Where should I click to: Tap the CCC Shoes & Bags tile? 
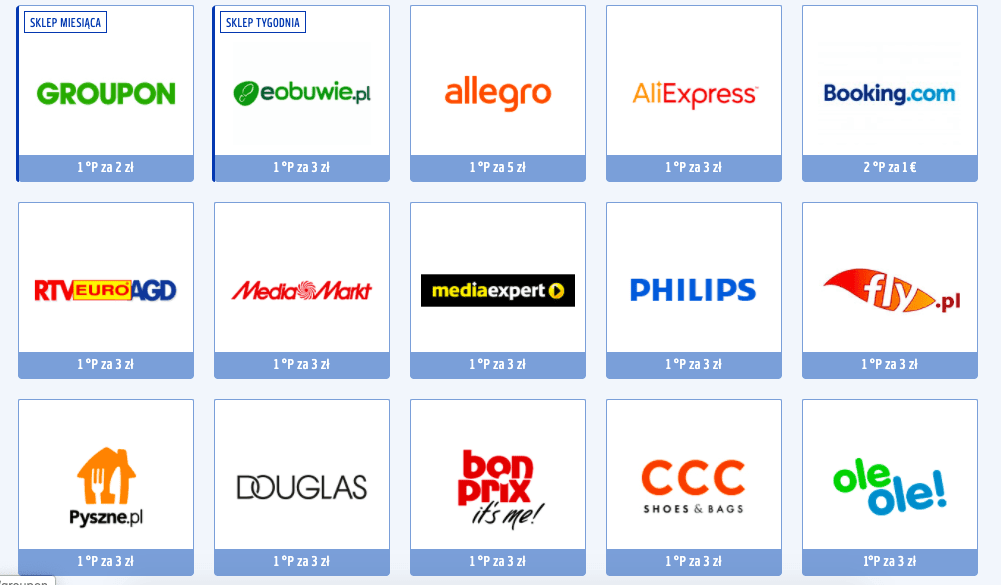click(694, 488)
